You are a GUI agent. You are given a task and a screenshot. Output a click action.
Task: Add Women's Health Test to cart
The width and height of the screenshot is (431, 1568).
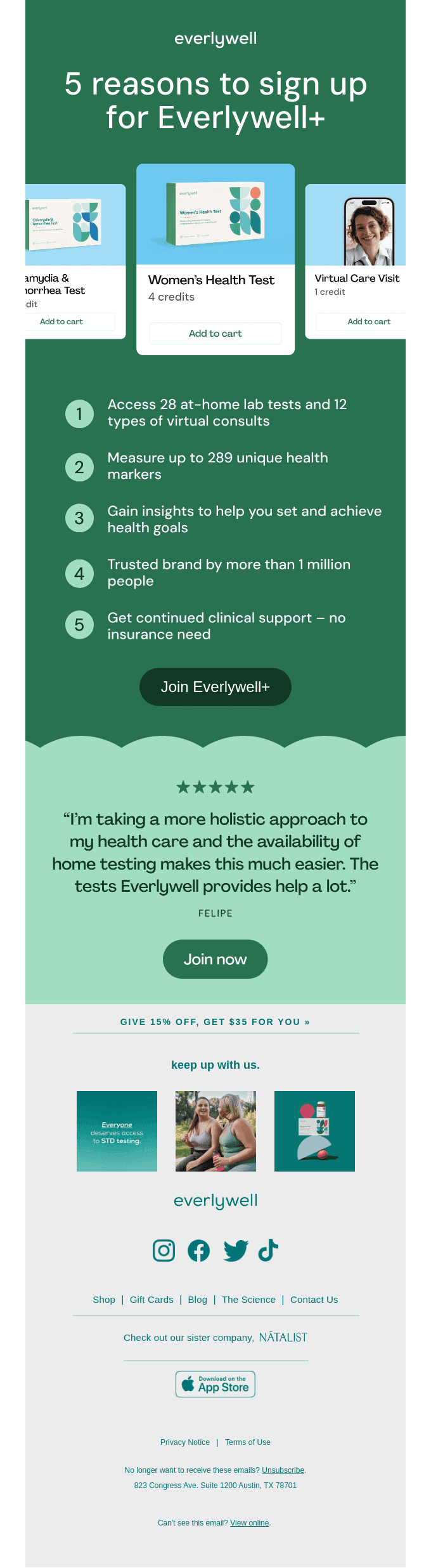tap(215, 334)
